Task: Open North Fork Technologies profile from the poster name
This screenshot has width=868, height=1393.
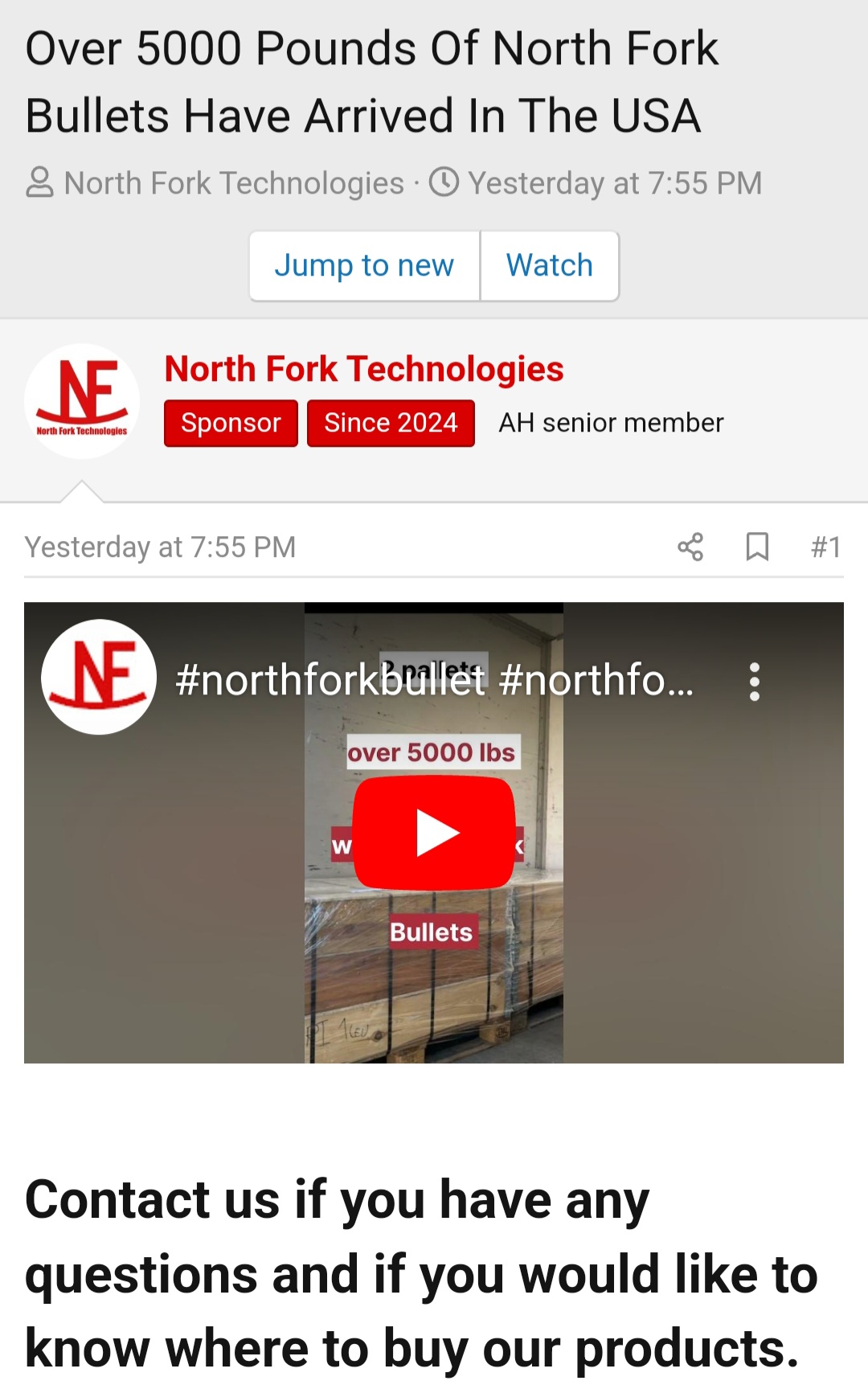Action: pos(364,369)
